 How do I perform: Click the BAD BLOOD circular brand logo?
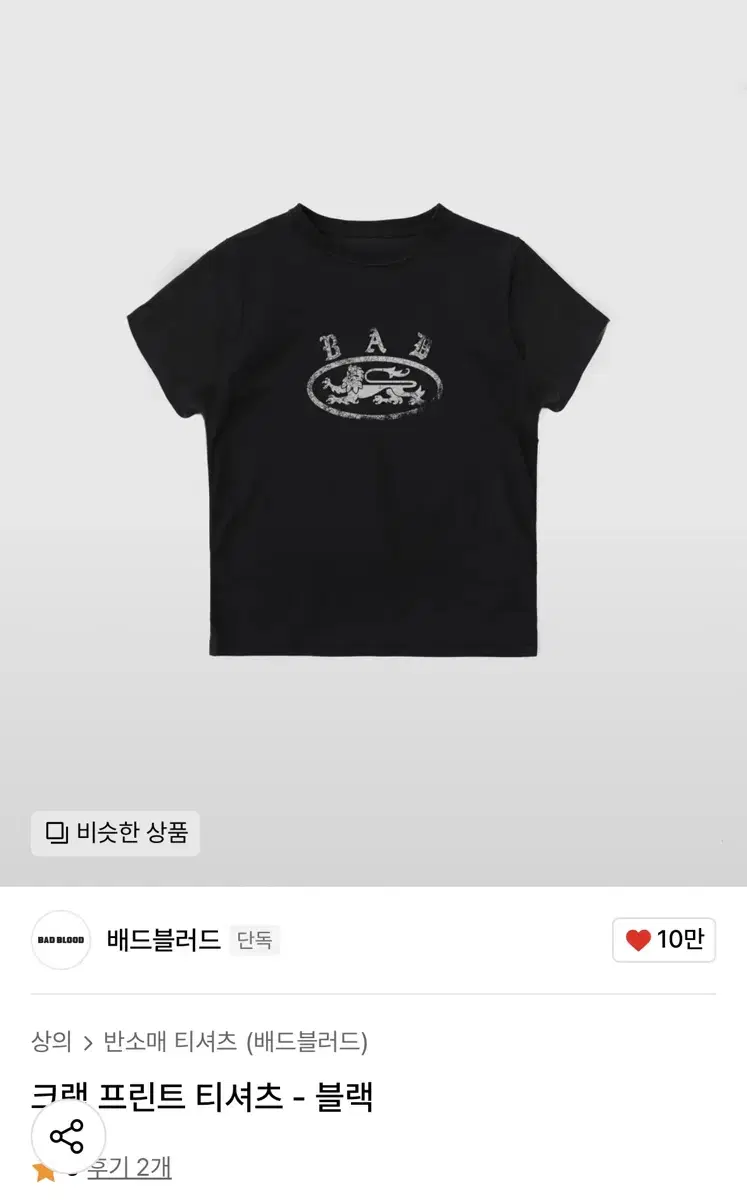(60, 941)
